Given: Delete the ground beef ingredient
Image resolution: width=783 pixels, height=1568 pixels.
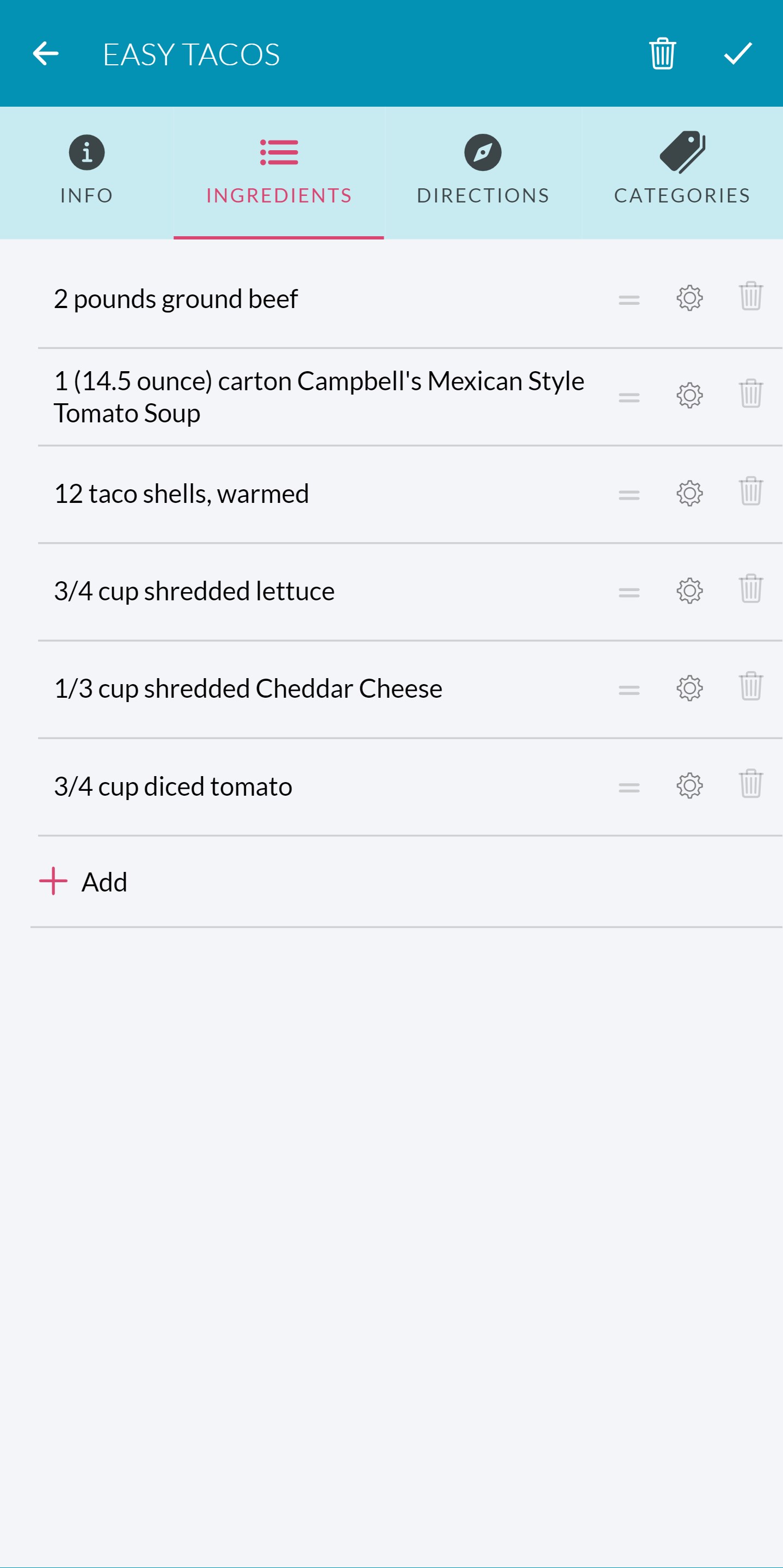Looking at the screenshot, I should coord(750,298).
